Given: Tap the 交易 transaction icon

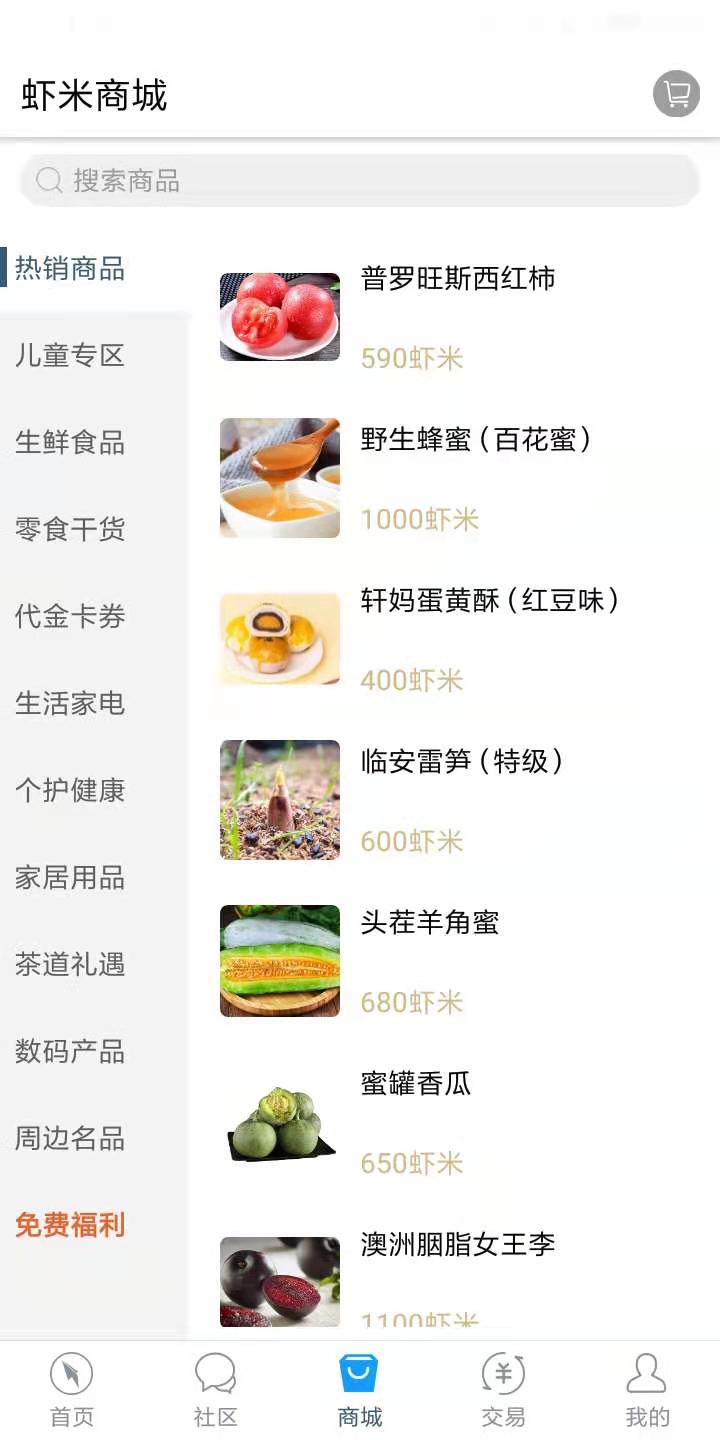Looking at the screenshot, I should click(x=503, y=1385).
